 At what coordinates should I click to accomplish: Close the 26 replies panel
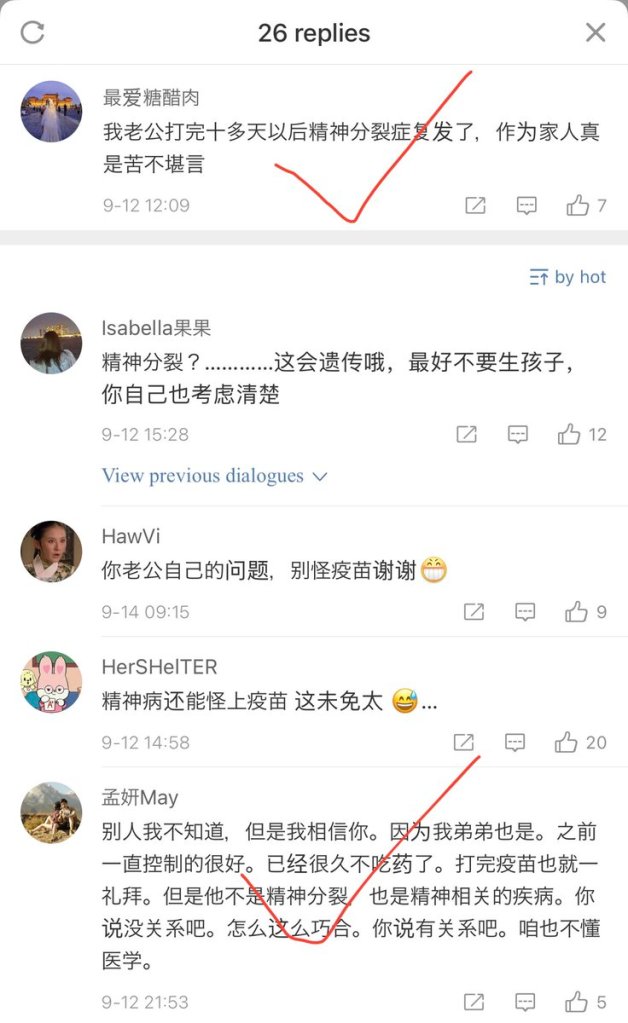pos(595,33)
